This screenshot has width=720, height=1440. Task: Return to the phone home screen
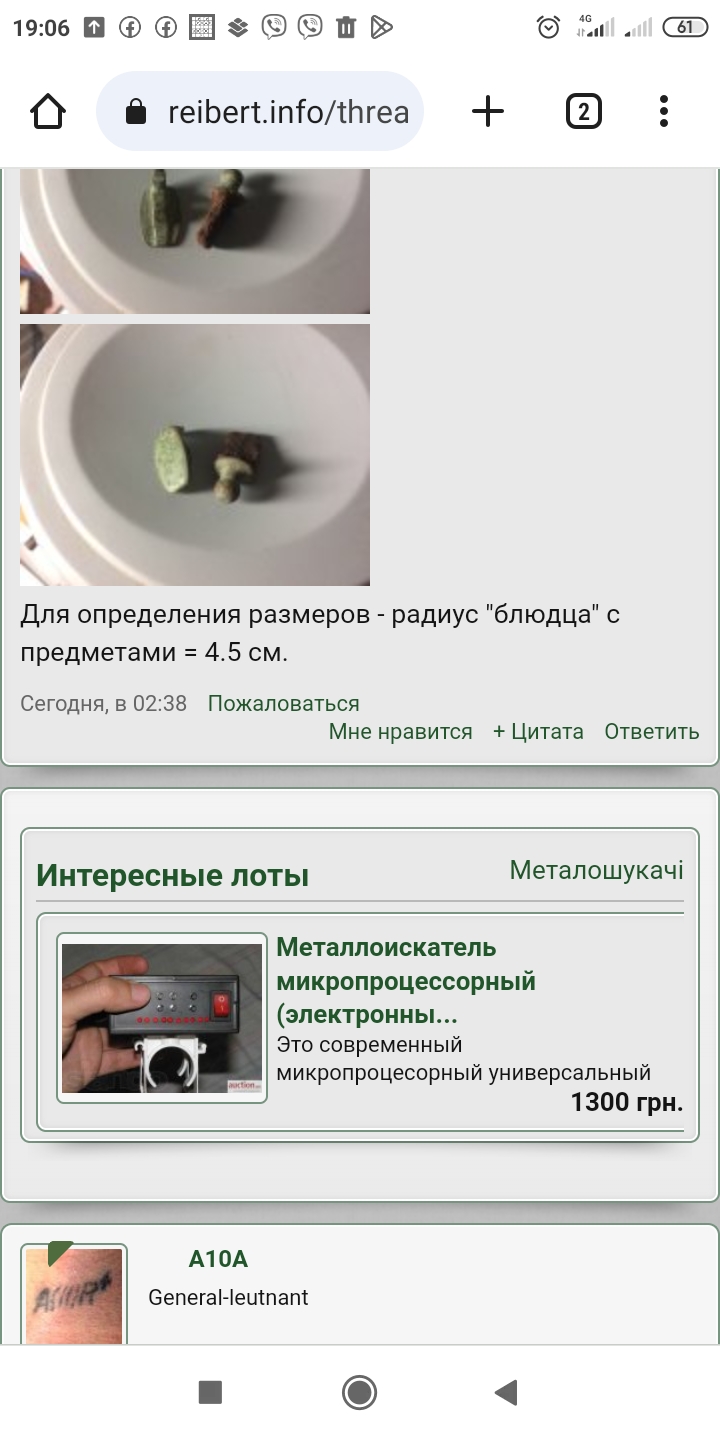tap(359, 1392)
